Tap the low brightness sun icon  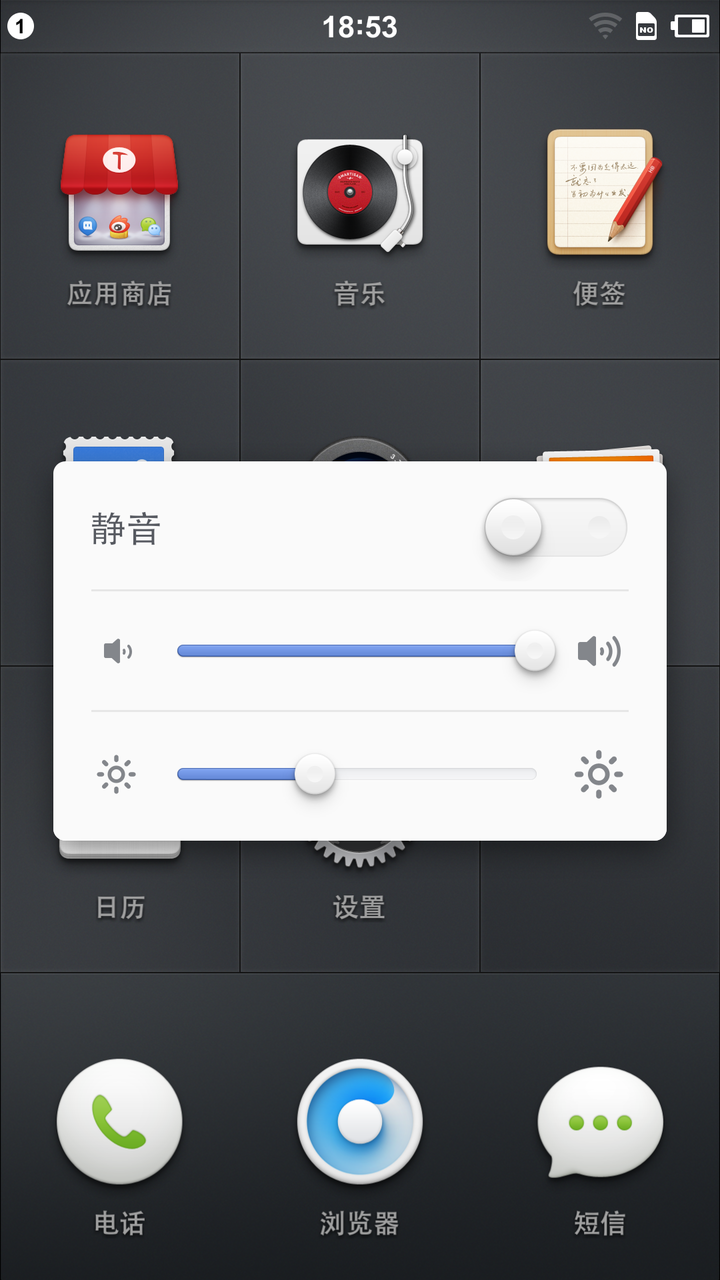pyautogui.click(x=116, y=775)
